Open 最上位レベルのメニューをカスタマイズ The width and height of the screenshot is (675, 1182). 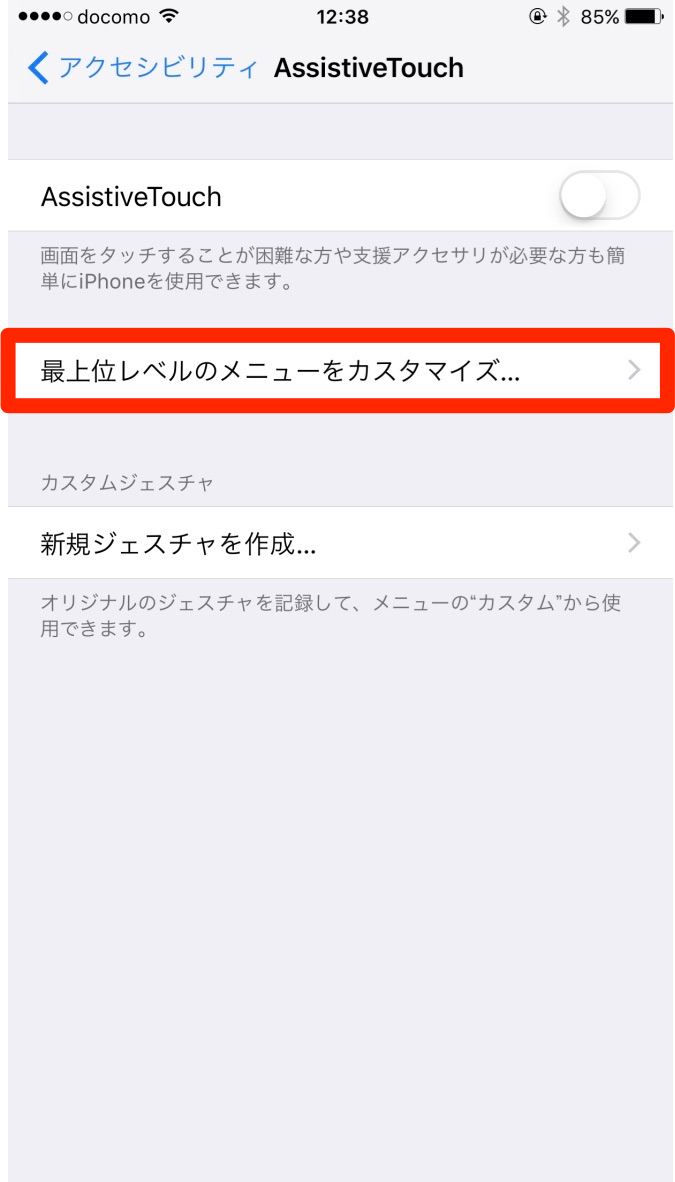click(338, 371)
